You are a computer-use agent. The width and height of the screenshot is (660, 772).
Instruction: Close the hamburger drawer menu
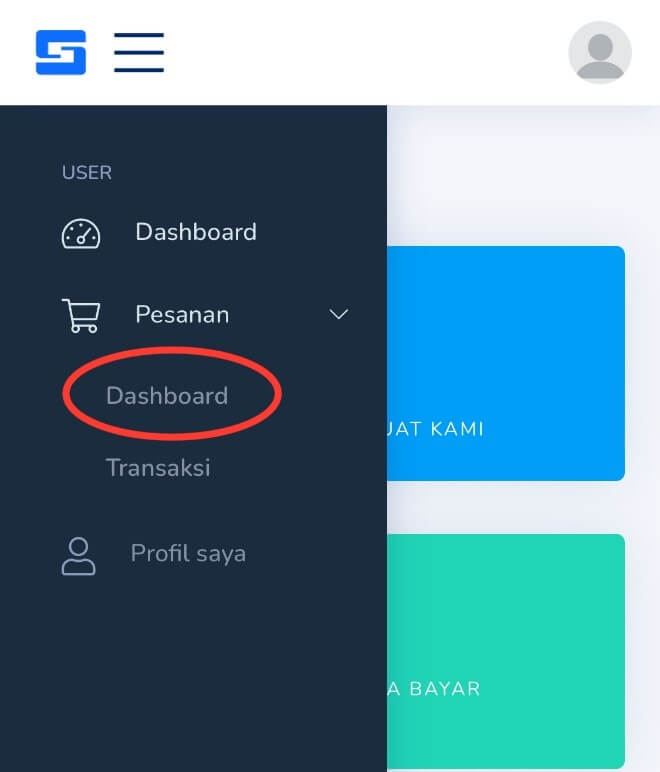[x=138, y=52]
